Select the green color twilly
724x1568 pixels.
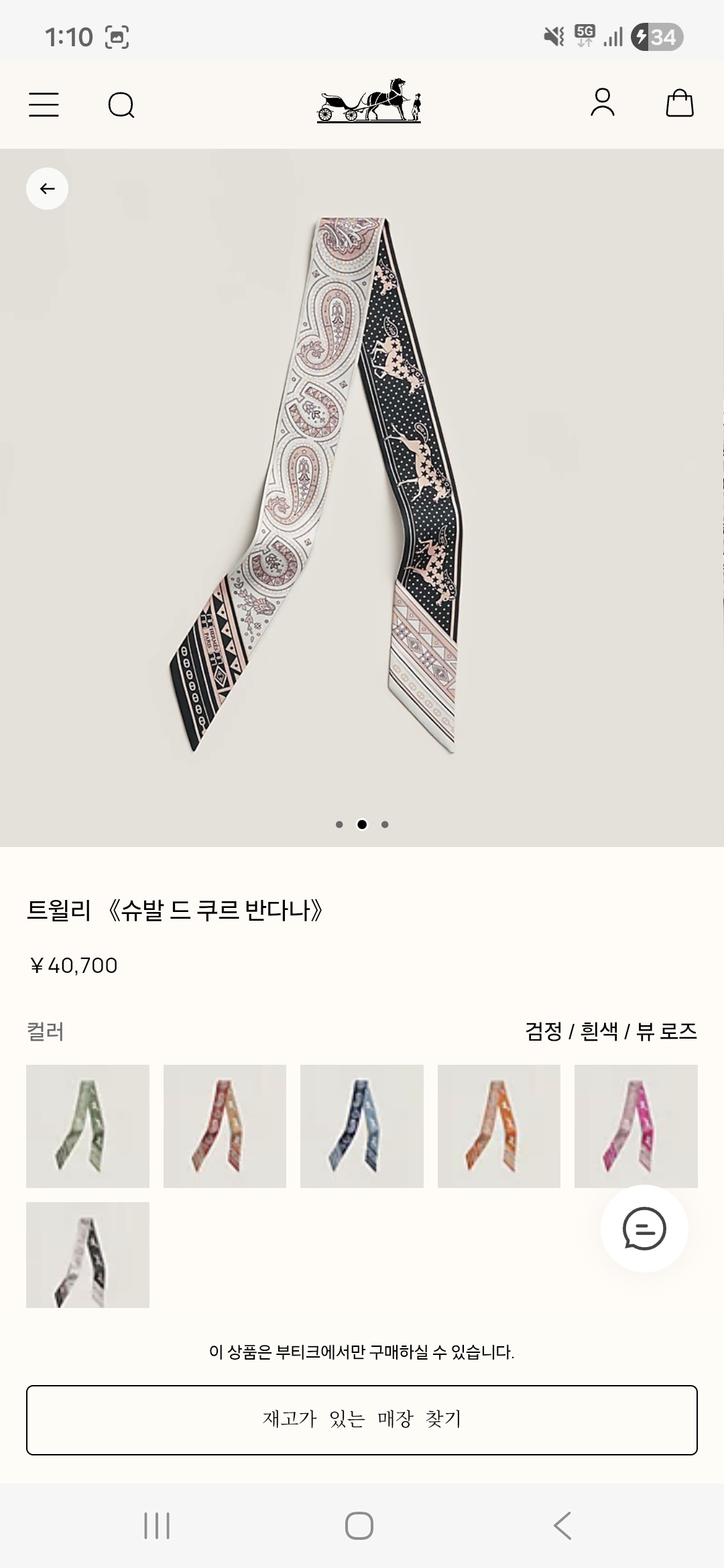point(88,1126)
